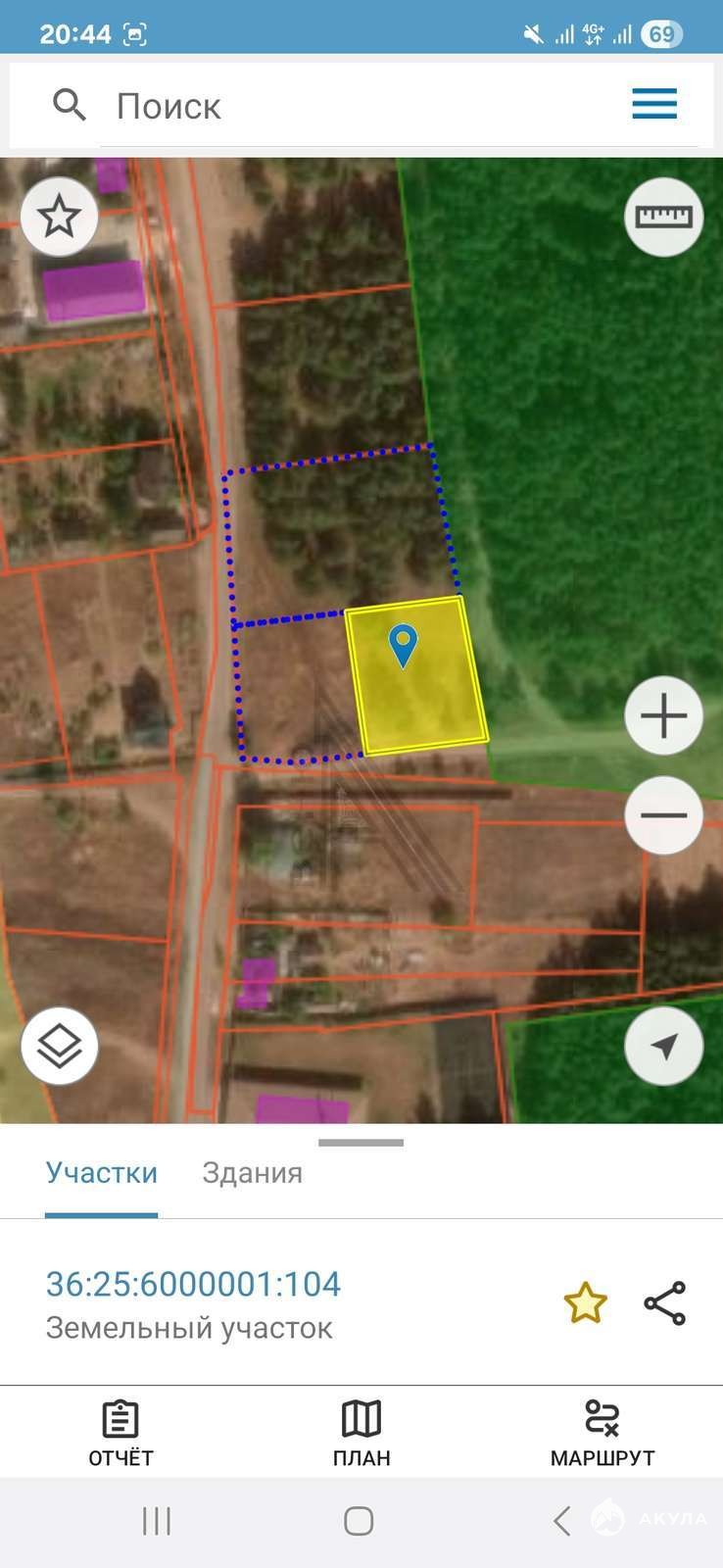Zoom out with the minus button
Screen dimensions: 723x1568
point(663,815)
